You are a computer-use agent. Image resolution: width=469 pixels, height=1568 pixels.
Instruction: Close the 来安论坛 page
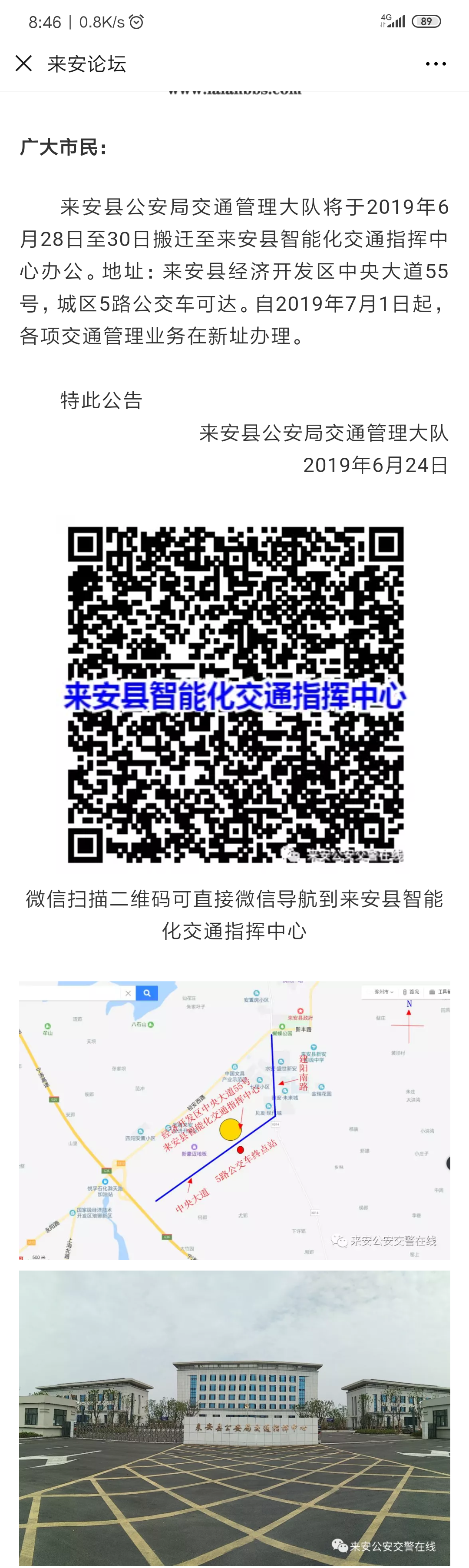tap(24, 63)
